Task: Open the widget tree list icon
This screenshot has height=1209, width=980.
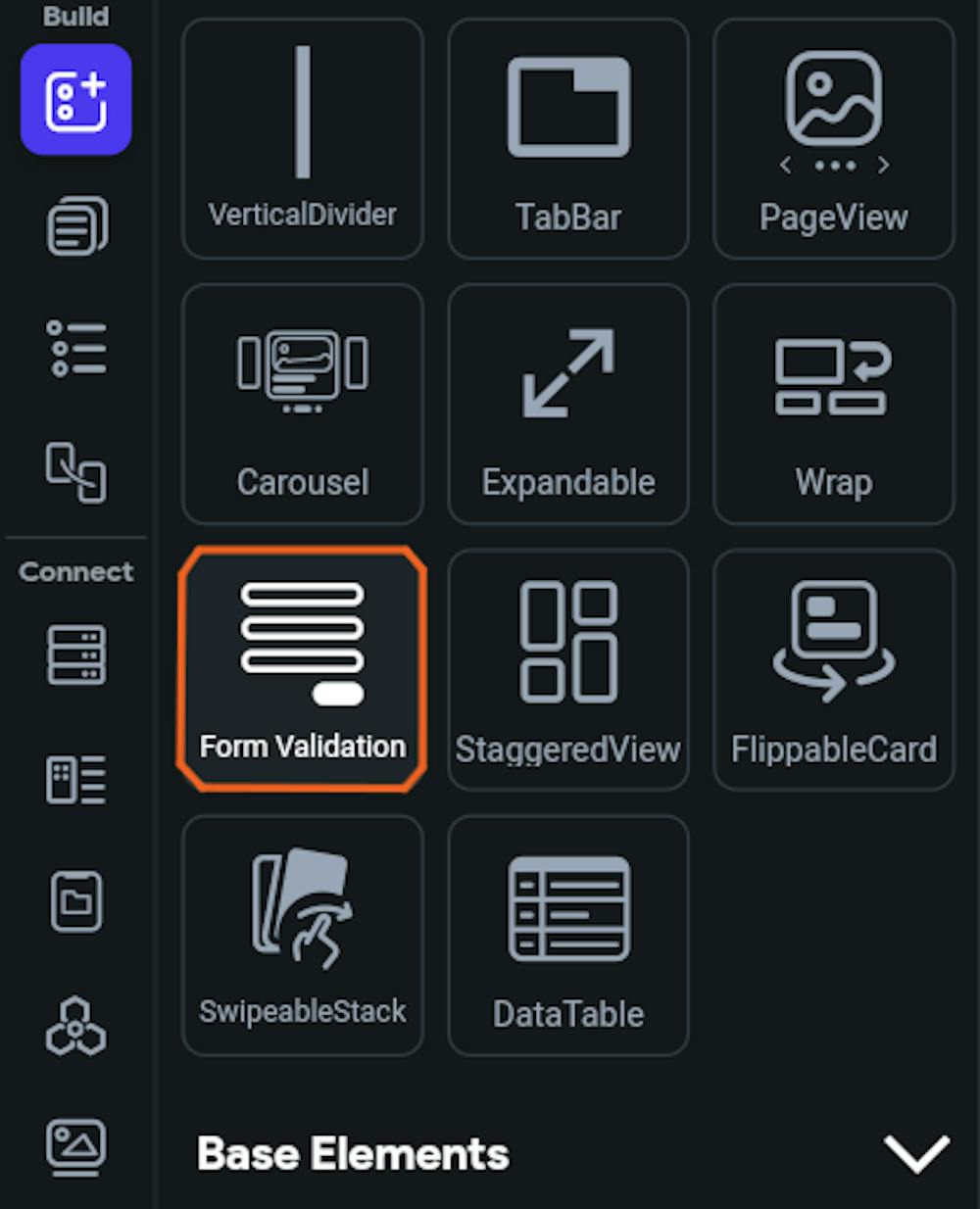Action: 76,349
